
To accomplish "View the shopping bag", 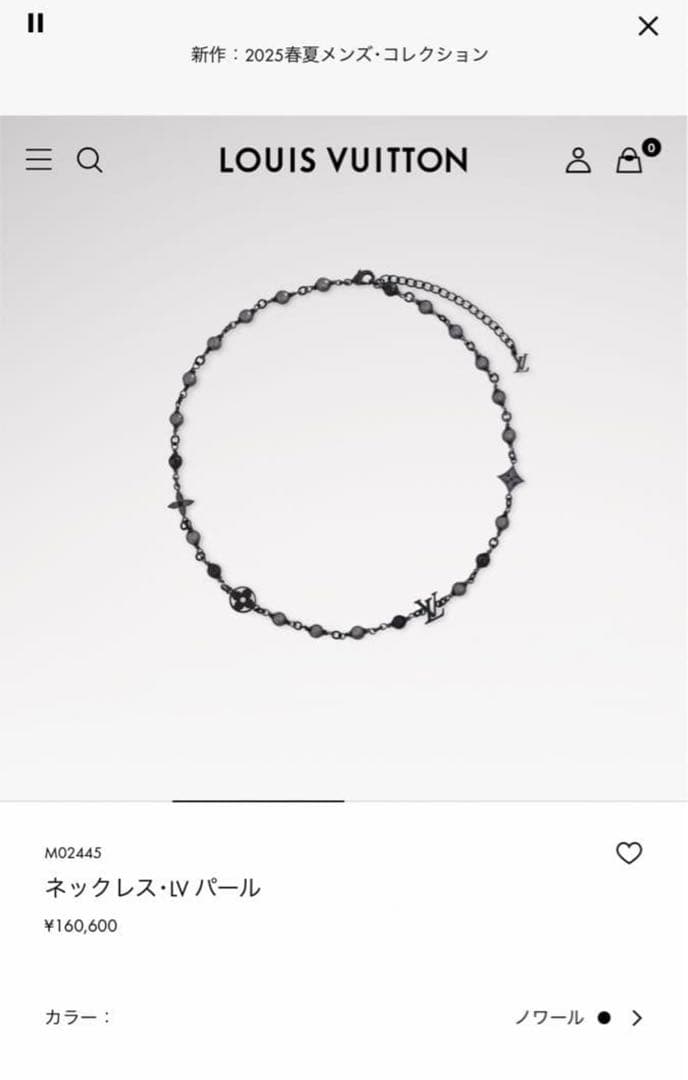I will click(x=630, y=160).
